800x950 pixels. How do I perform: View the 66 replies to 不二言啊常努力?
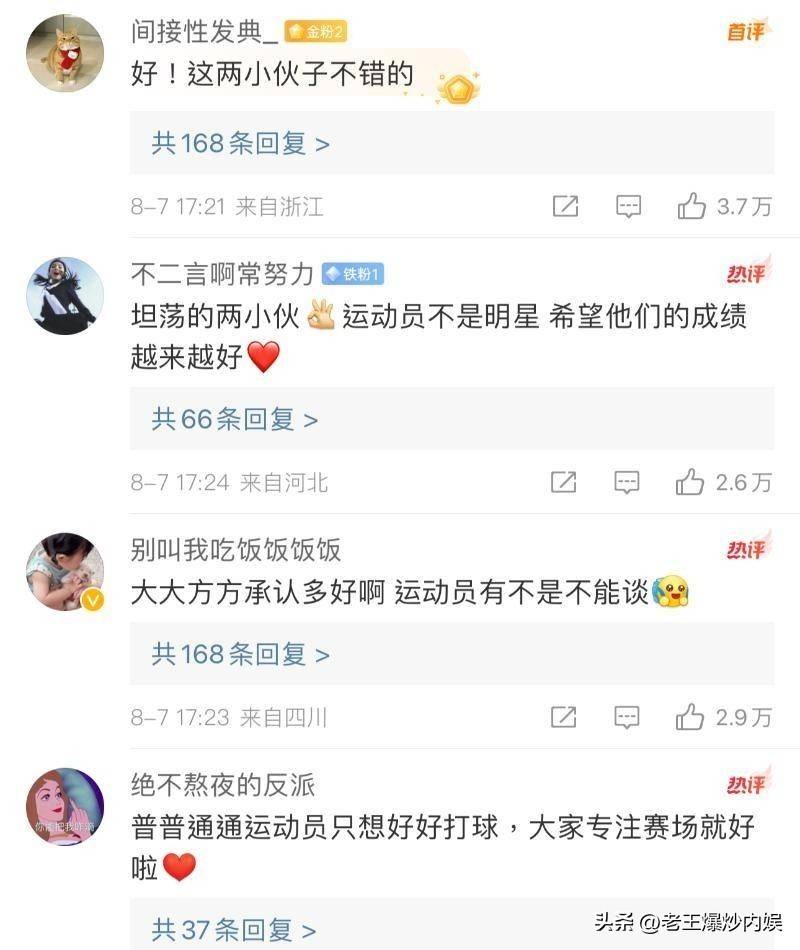[235, 419]
